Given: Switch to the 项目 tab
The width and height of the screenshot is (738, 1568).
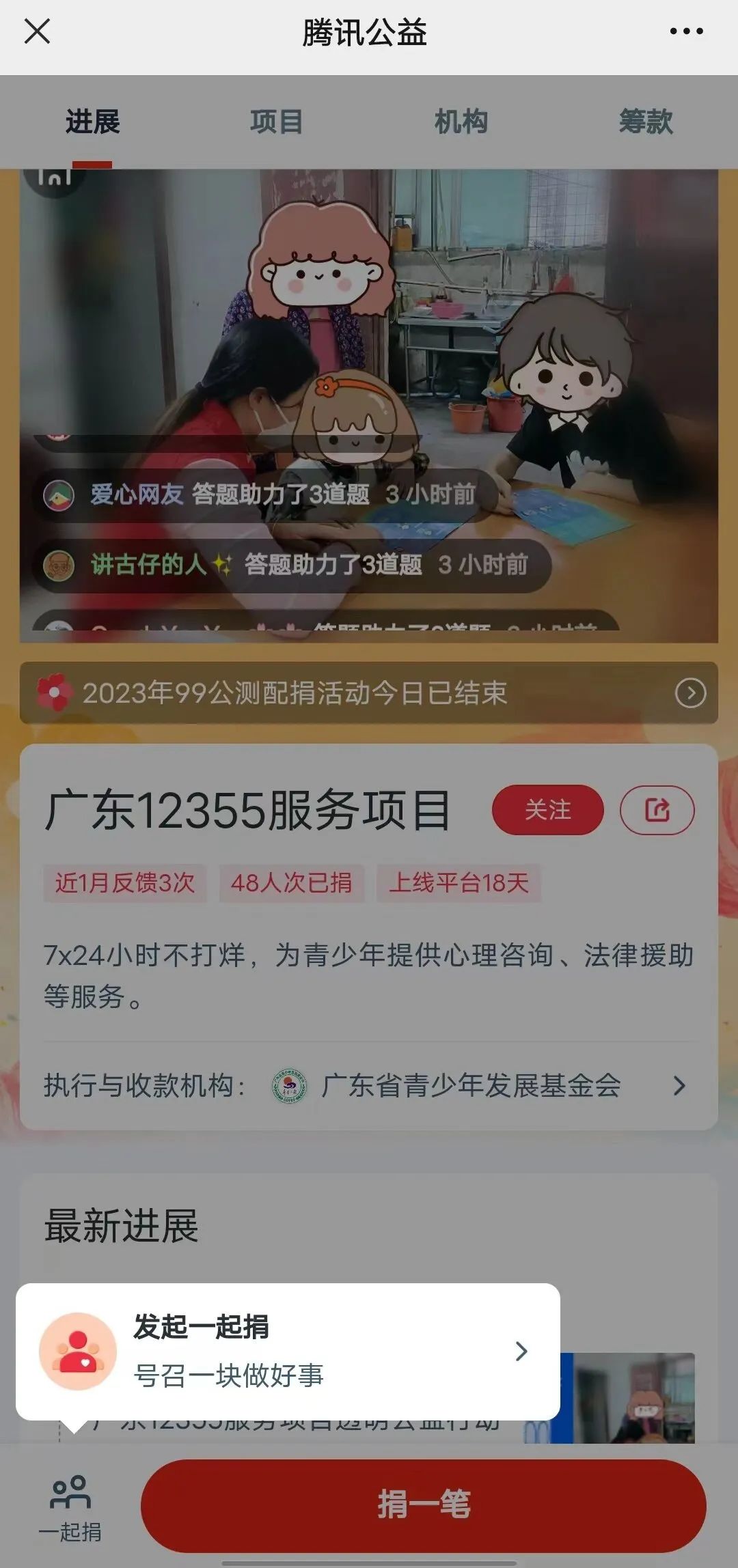Looking at the screenshot, I should [276, 122].
